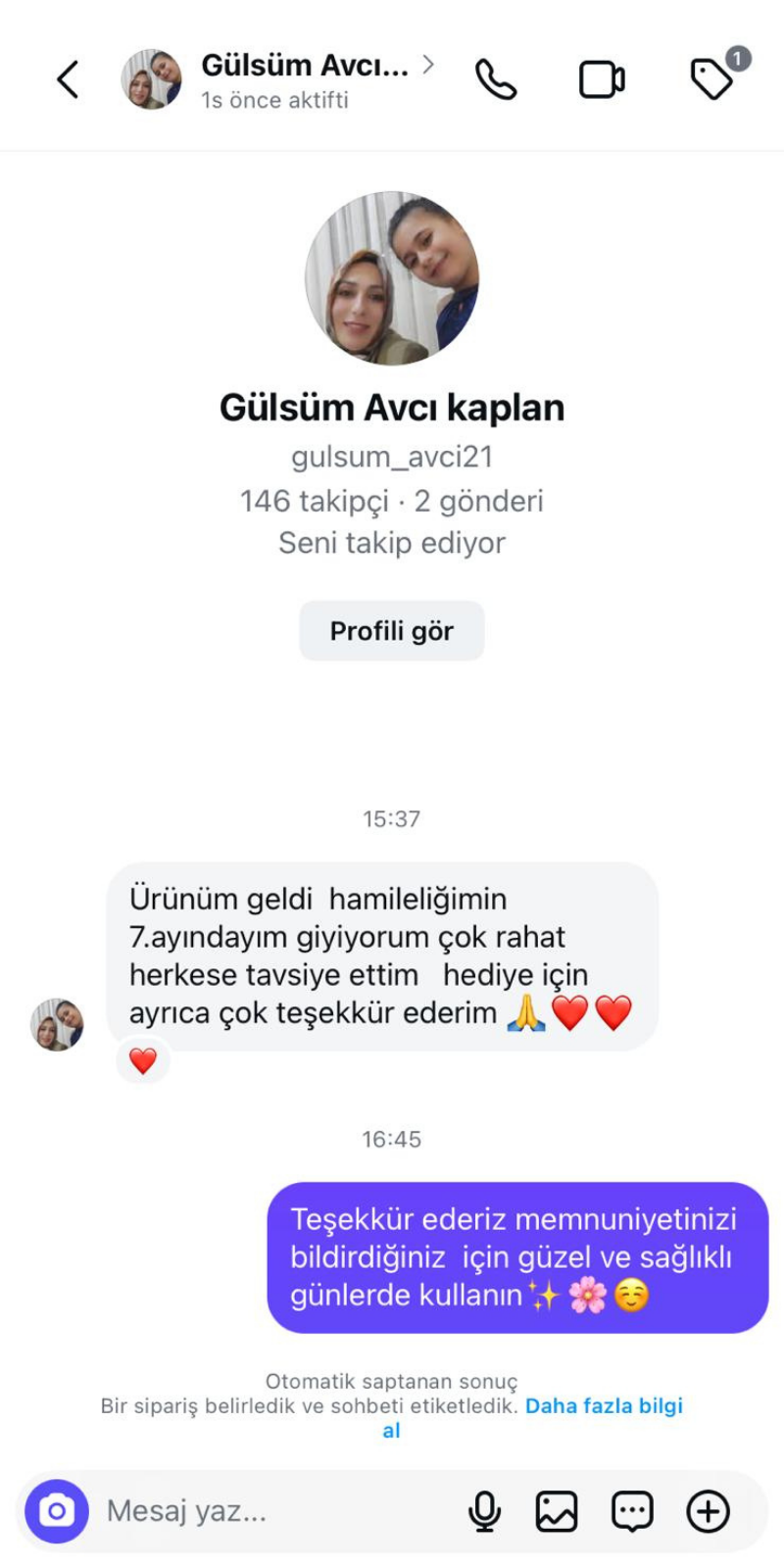The height and width of the screenshot is (1568, 784).
Task: Open the Daha fazla bilgi al link
Action: click(x=603, y=1406)
